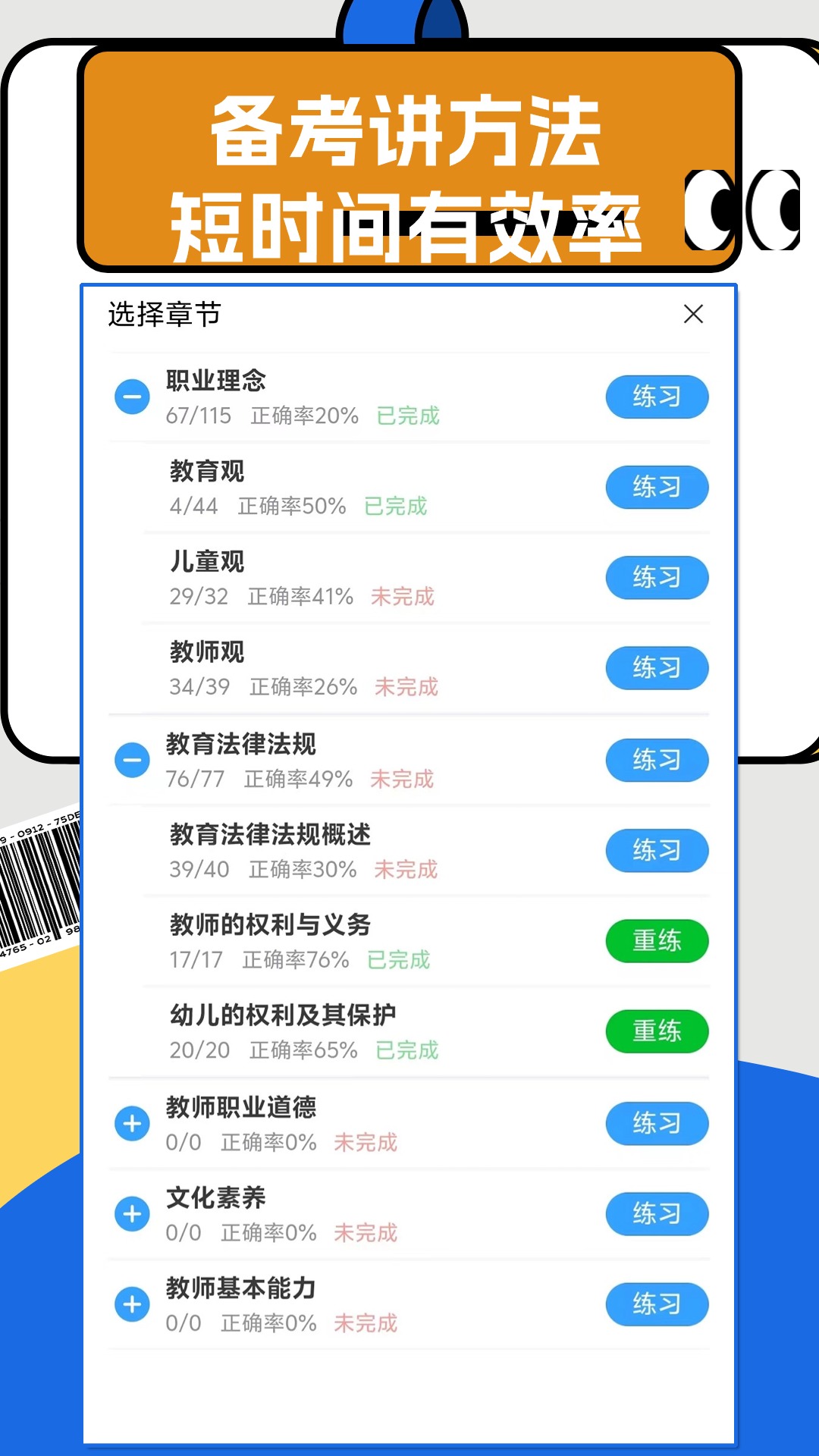The height and width of the screenshot is (1456, 819).
Task: Start 教育法律法规 practice
Action: tap(657, 760)
